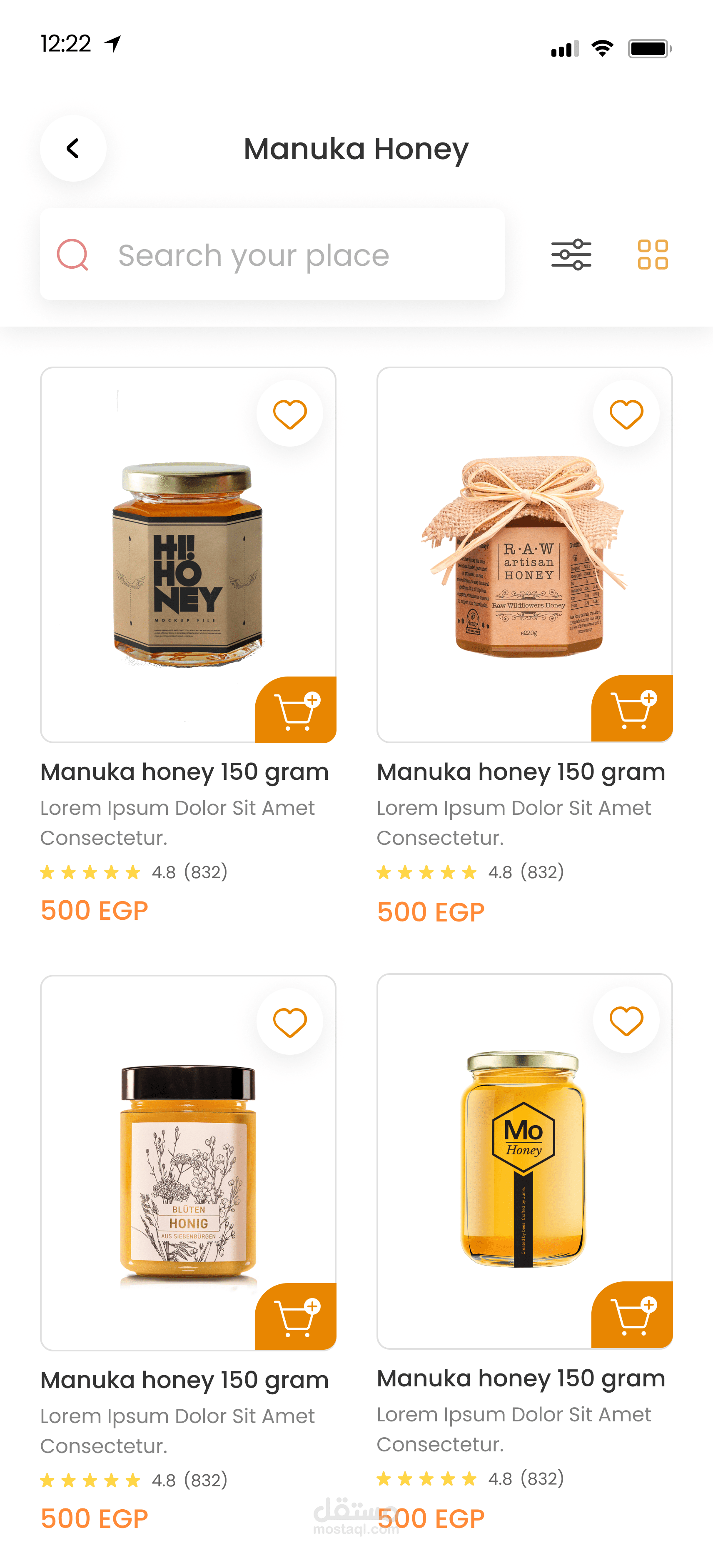Add Raw artisan Honey to cart

tap(632, 709)
